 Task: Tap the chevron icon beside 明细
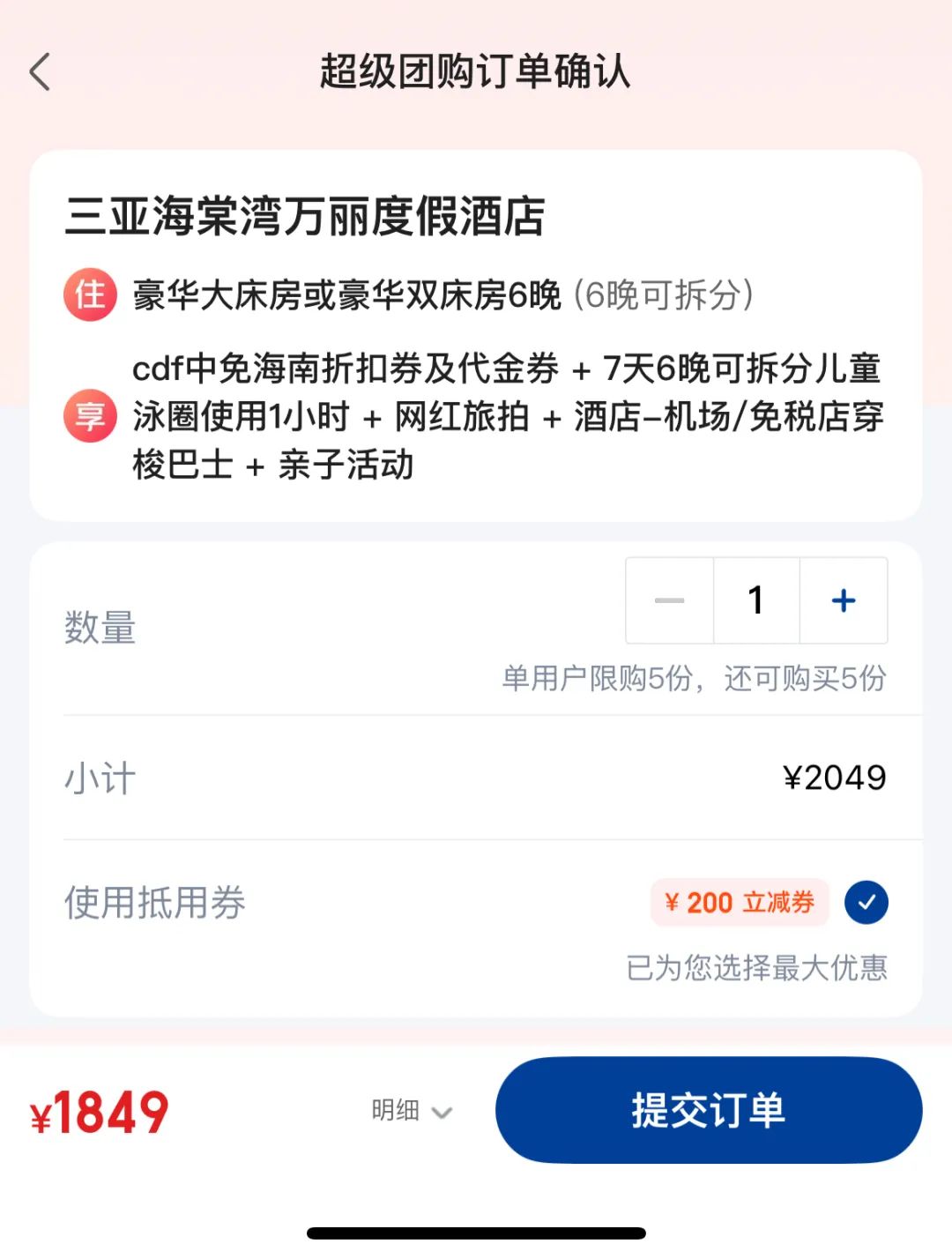pyautogui.click(x=442, y=1113)
